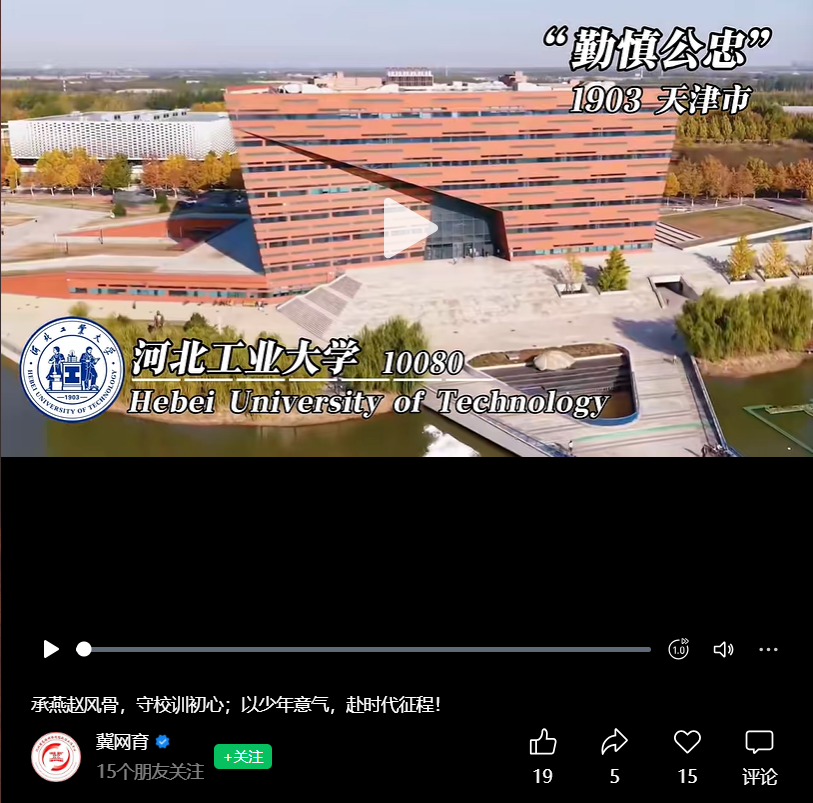Viewport: 813px width, 803px height.
Task: Play the video using the center play button
Action: point(409,229)
